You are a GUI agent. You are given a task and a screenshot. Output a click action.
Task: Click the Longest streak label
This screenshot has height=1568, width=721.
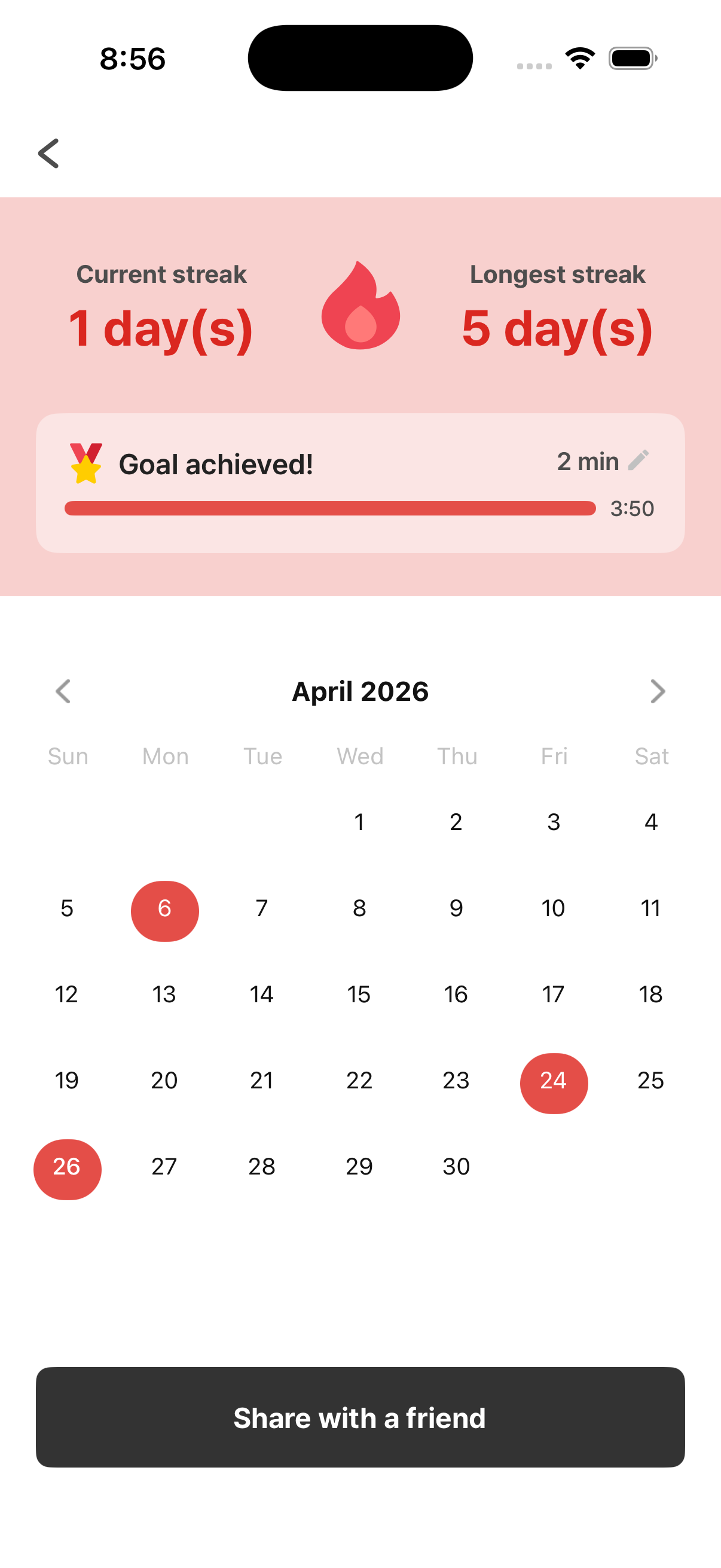pyautogui.click(x=557, y=274)
